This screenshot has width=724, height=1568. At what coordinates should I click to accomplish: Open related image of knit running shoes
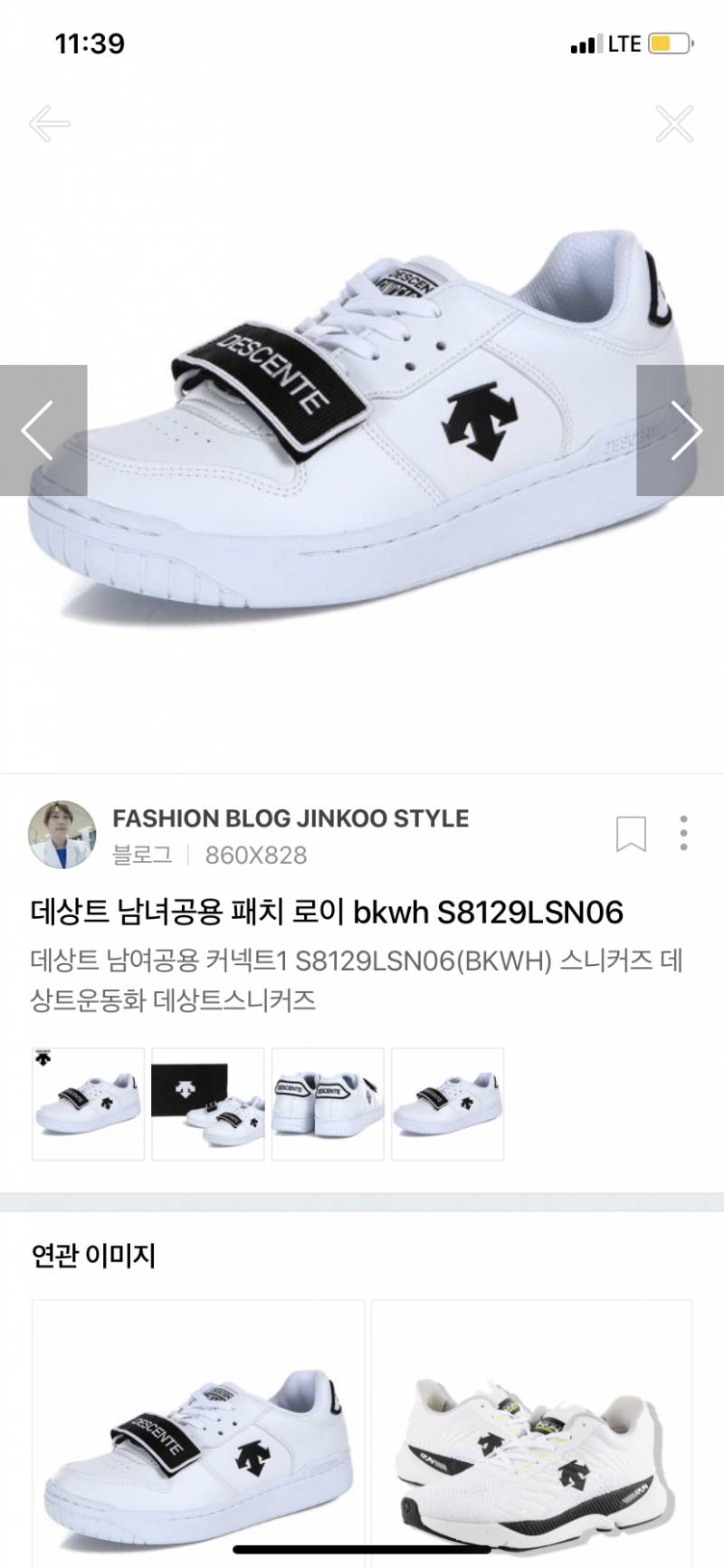pyautogui.click(x=531, y=1435)
